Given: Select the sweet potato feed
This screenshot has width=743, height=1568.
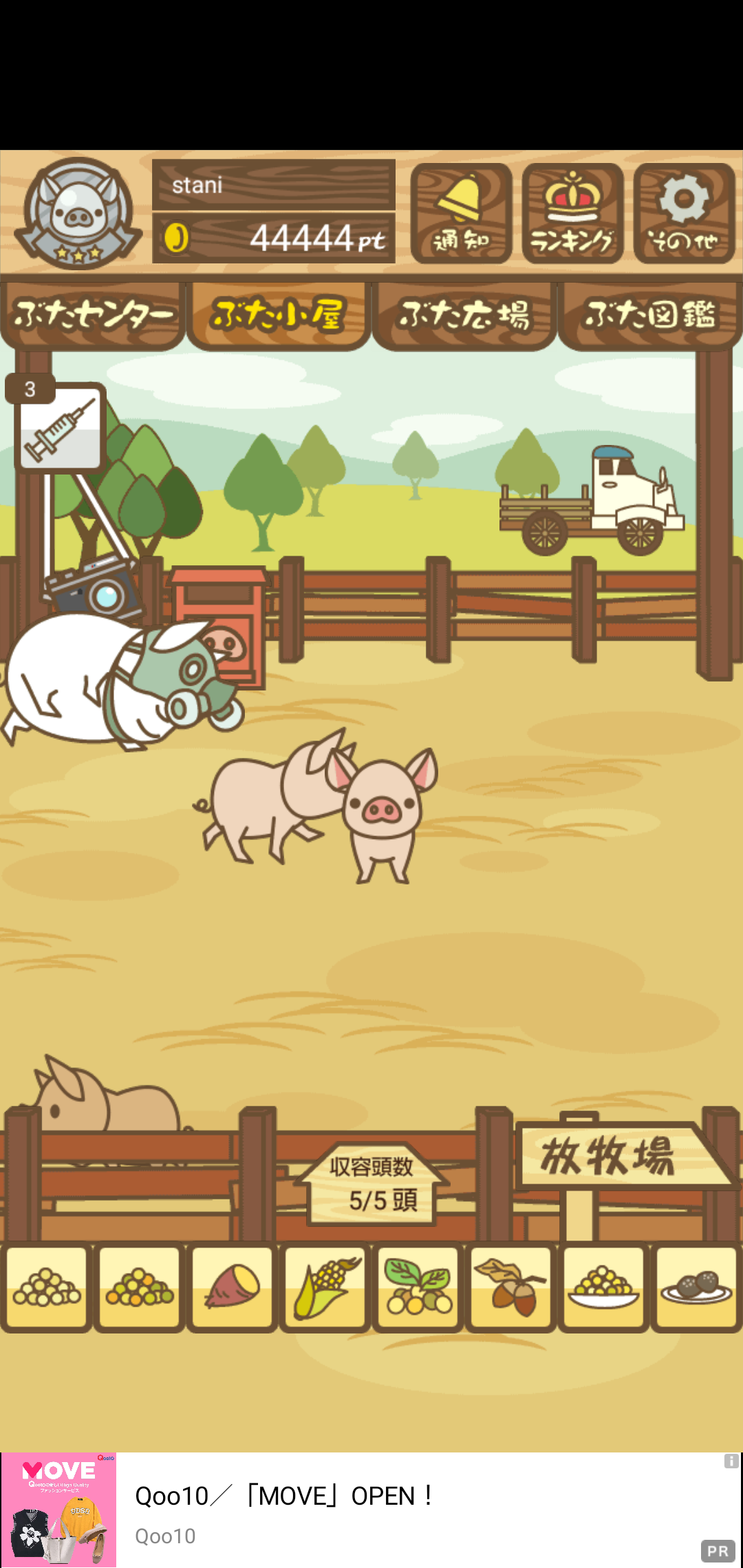Looking at the screenshot, I should point(233,1287).
